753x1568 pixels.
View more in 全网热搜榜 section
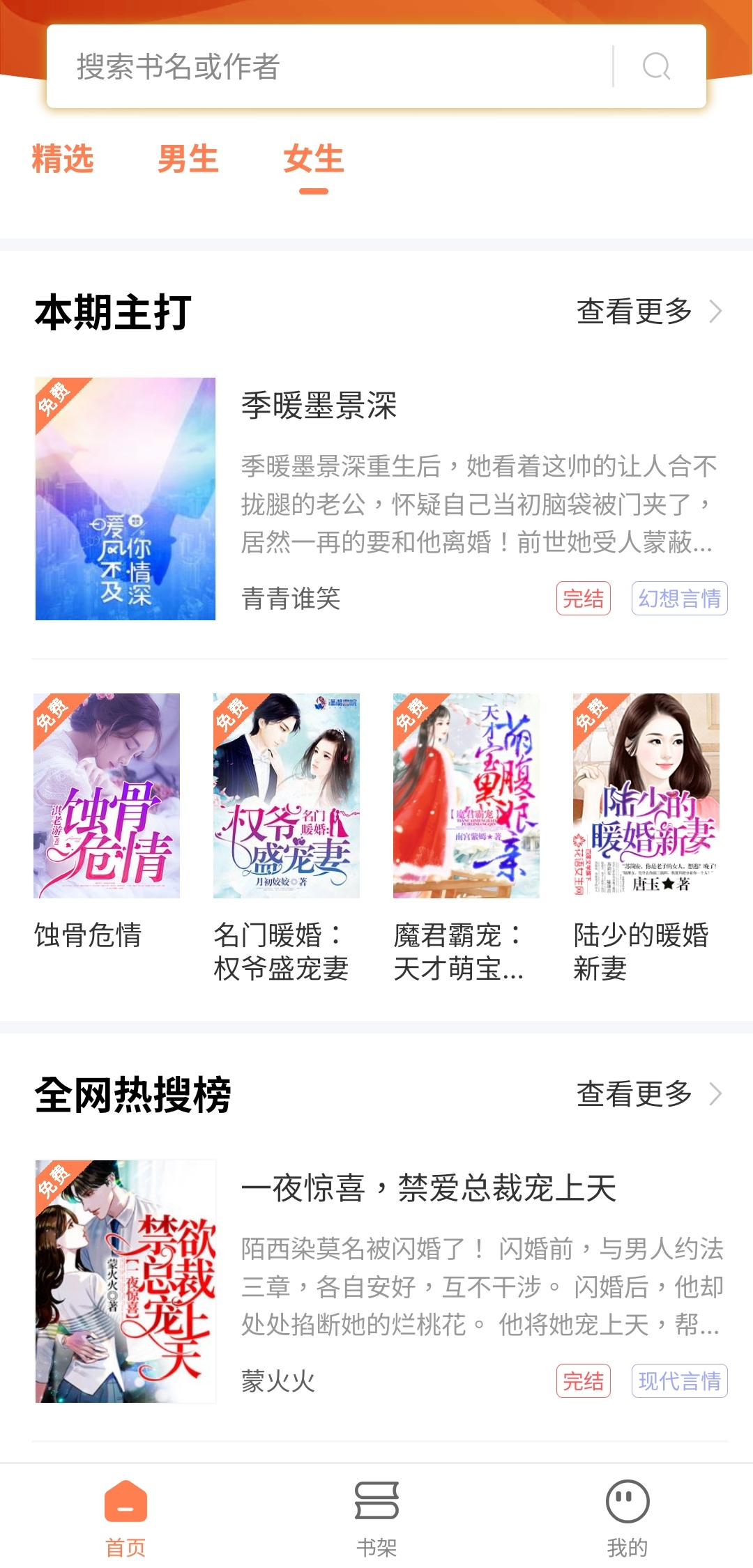648,1094
